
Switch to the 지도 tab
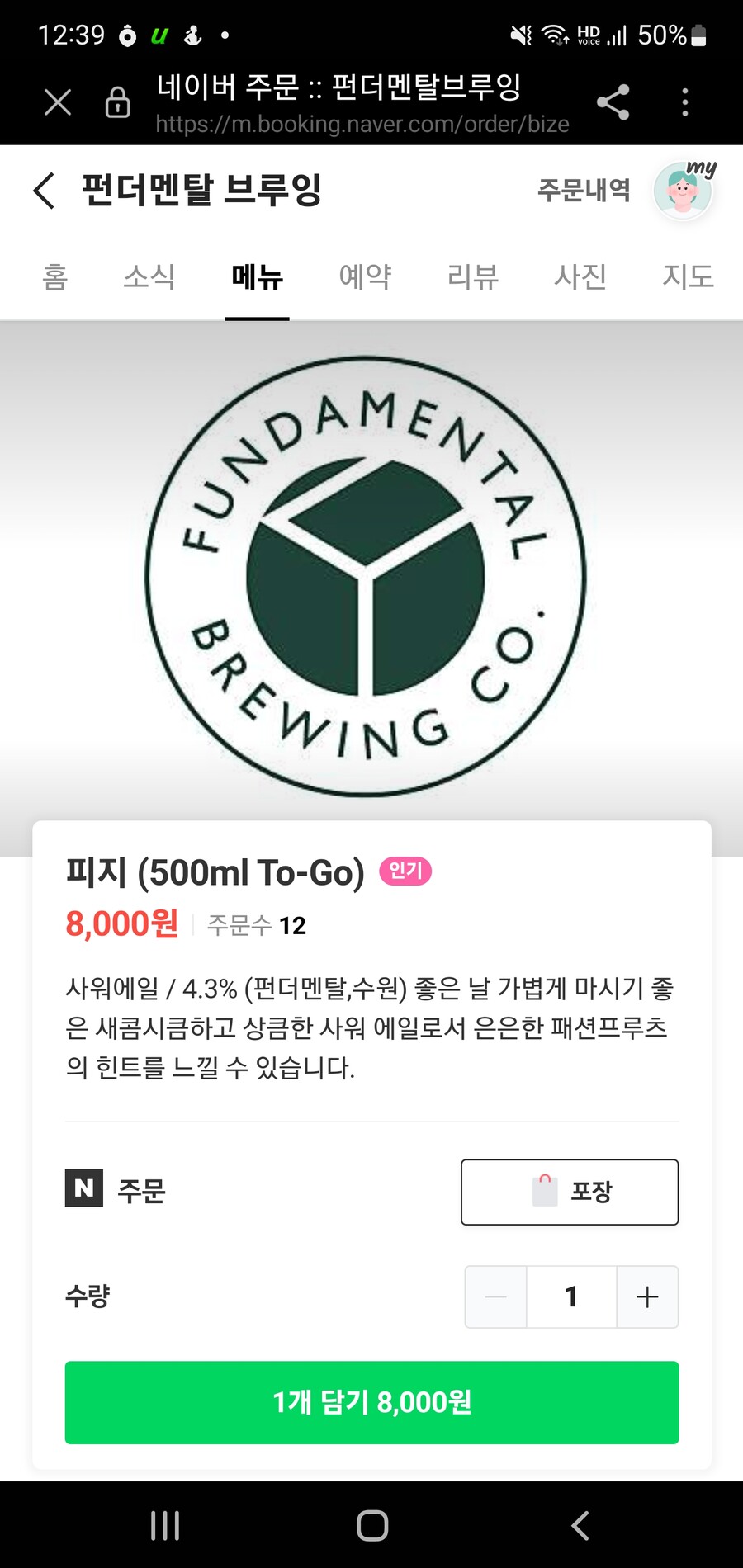click(688, 276)
